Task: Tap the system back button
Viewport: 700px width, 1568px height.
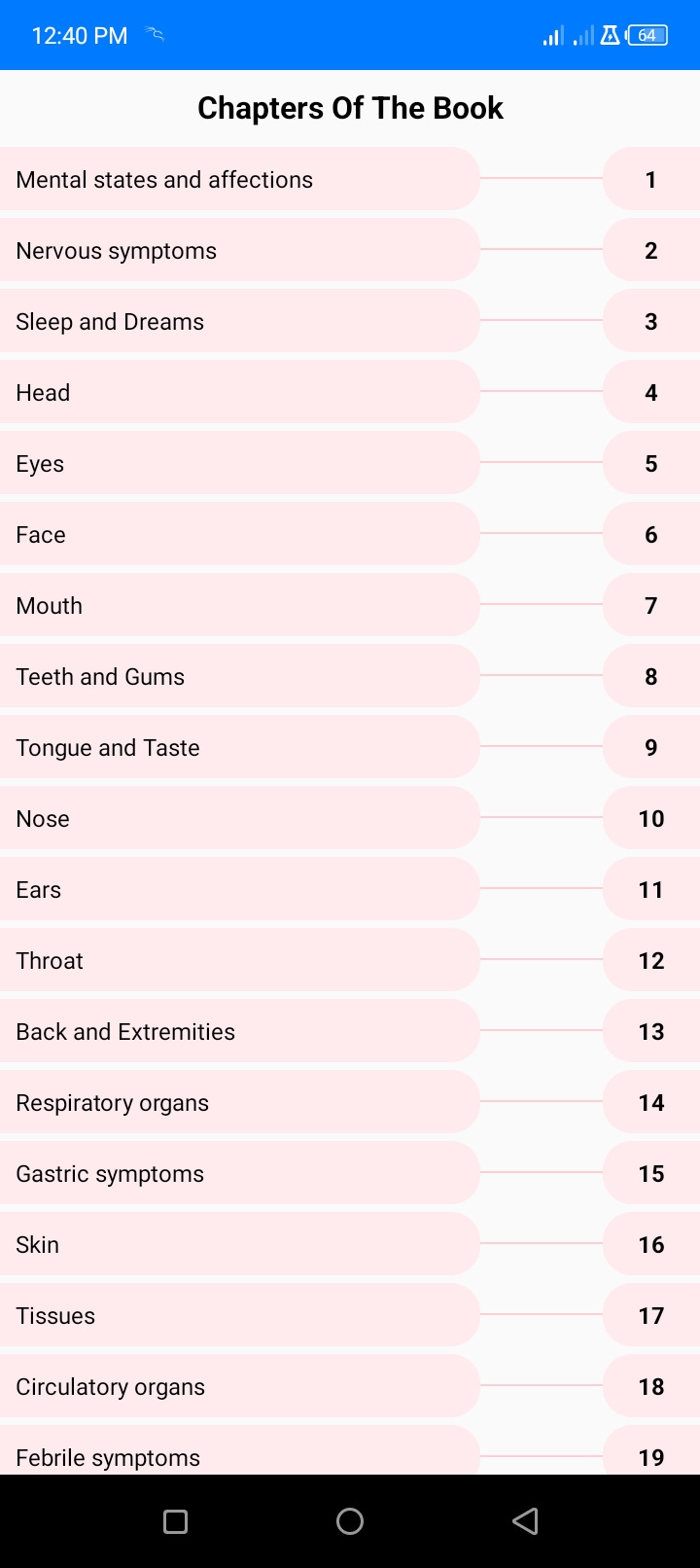Action: tap(525, 1521)
